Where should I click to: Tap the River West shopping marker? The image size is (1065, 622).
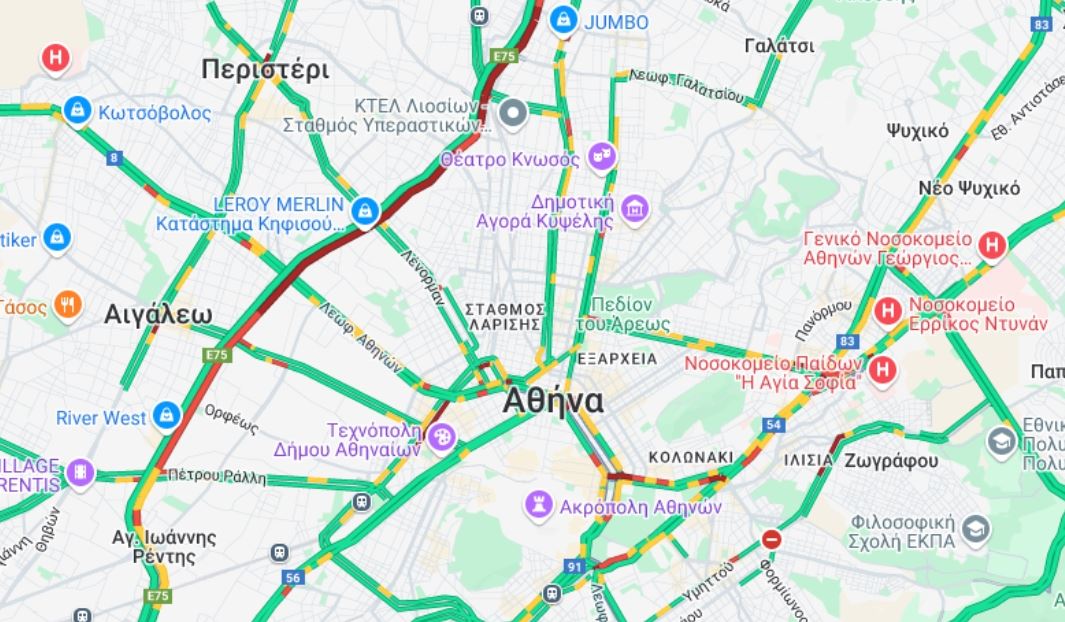pyautogui.click(x=167, y=414)
